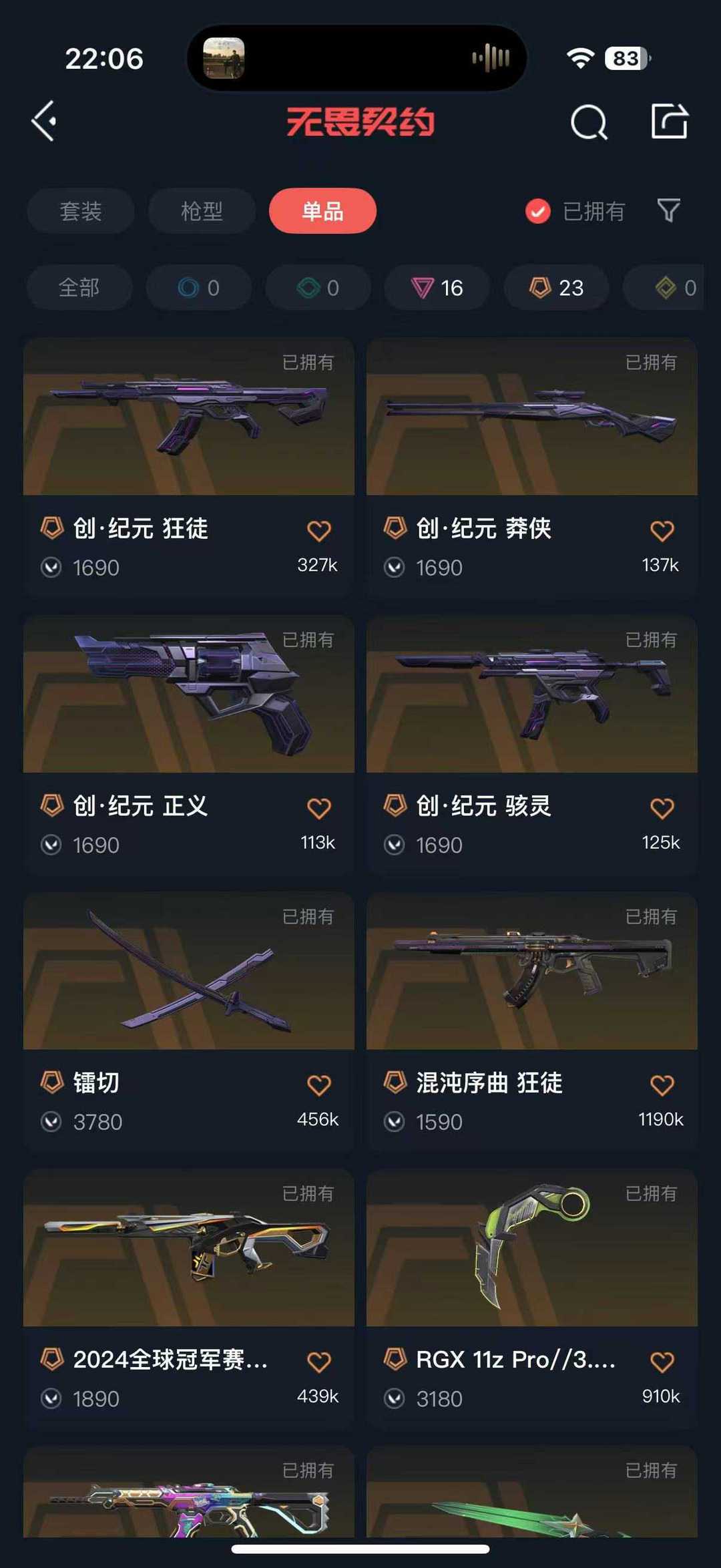Uncheck the 已拥有 owned filter

[x=575, y=211]
